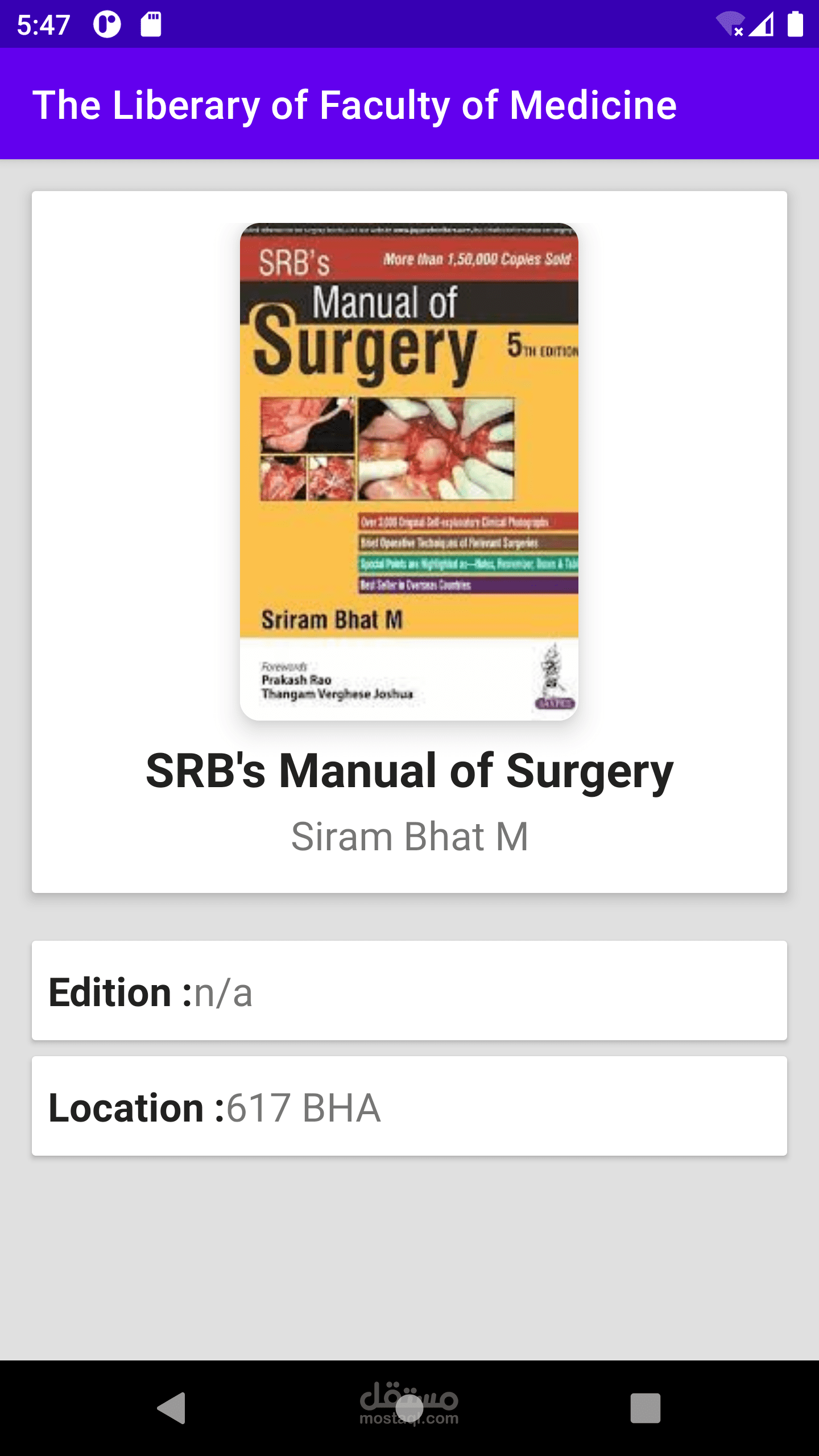Open recent apps from the navigation bar
Screen dimensions: 819x1456
tap(645, 1408)
